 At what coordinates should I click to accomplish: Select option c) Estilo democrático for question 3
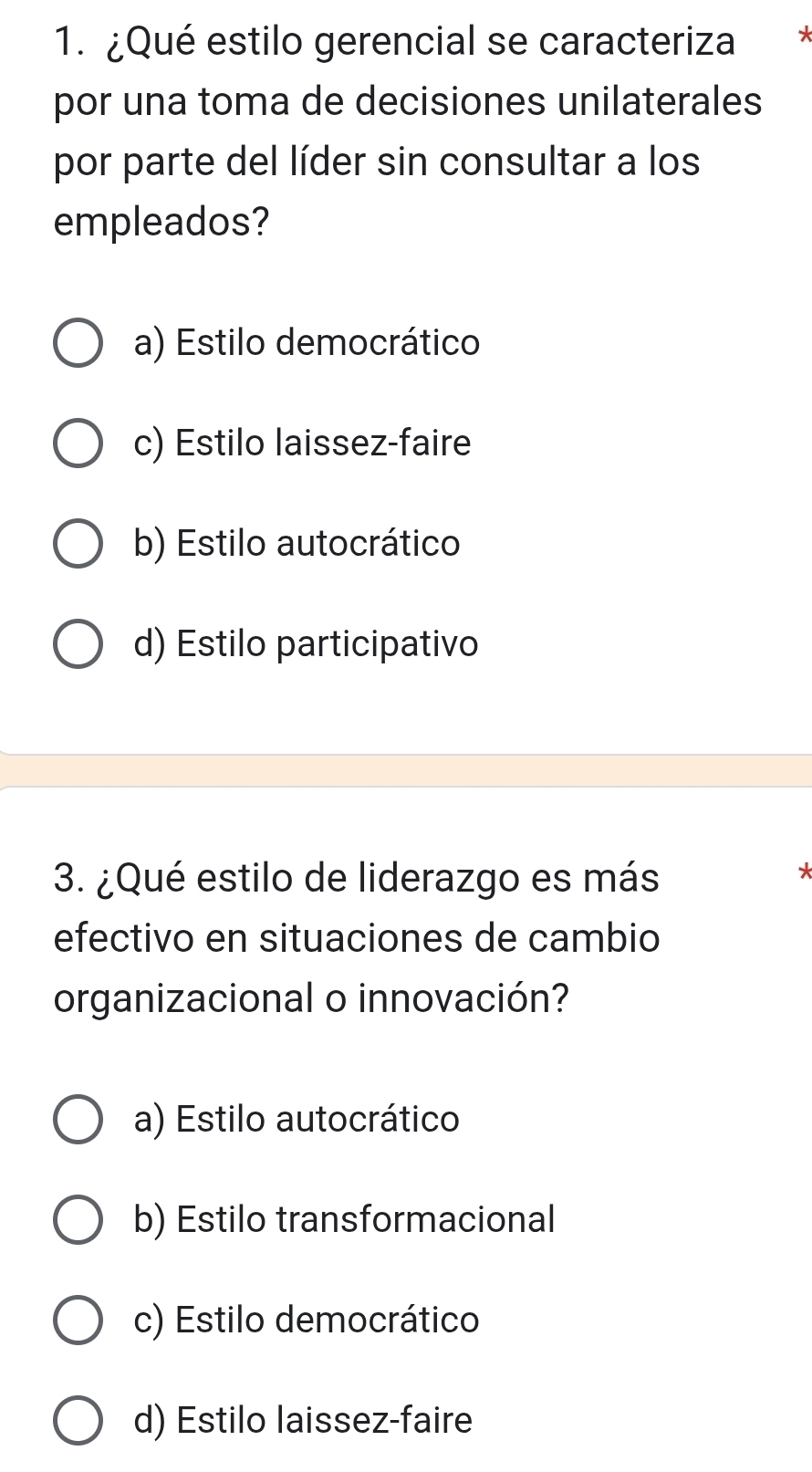[78, 1321]
